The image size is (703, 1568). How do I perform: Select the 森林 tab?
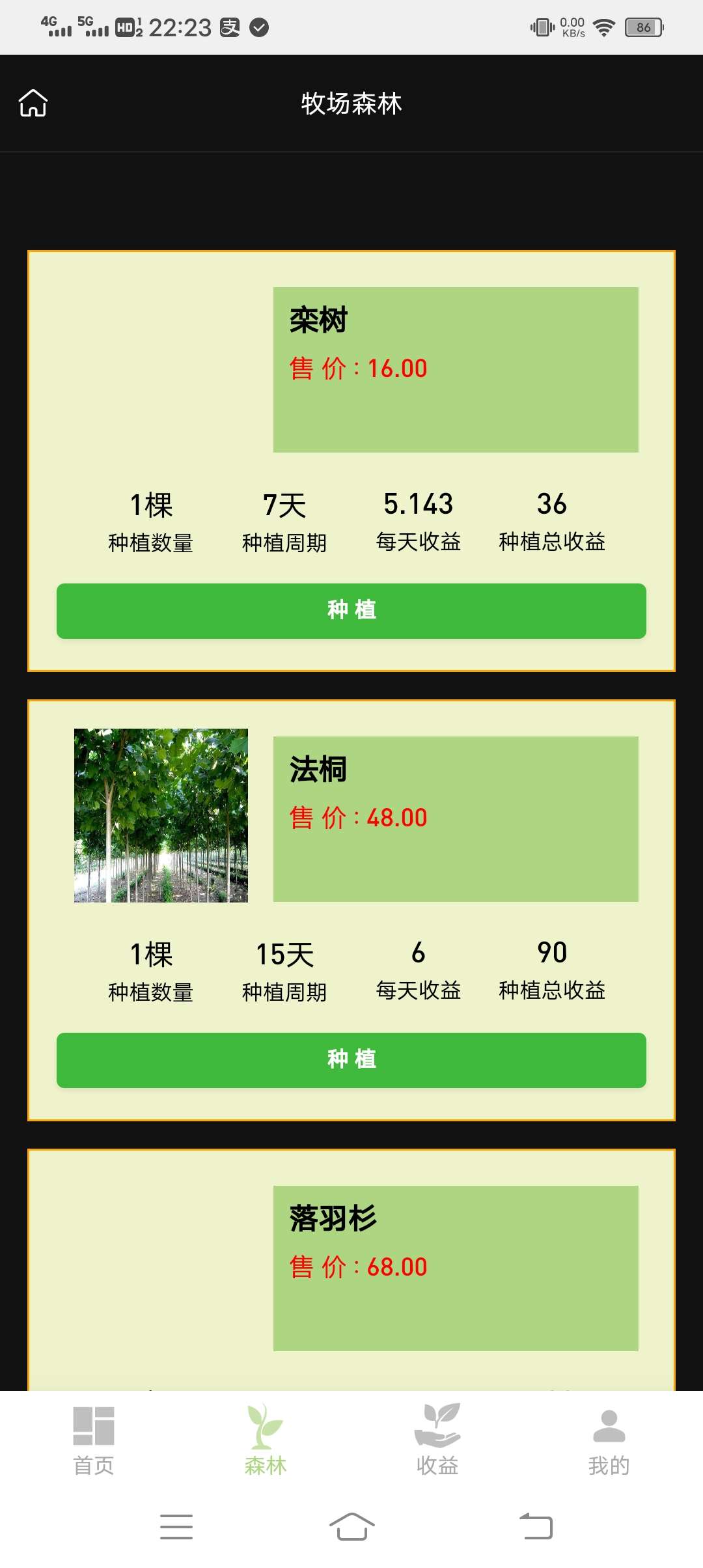[265, 1440]
